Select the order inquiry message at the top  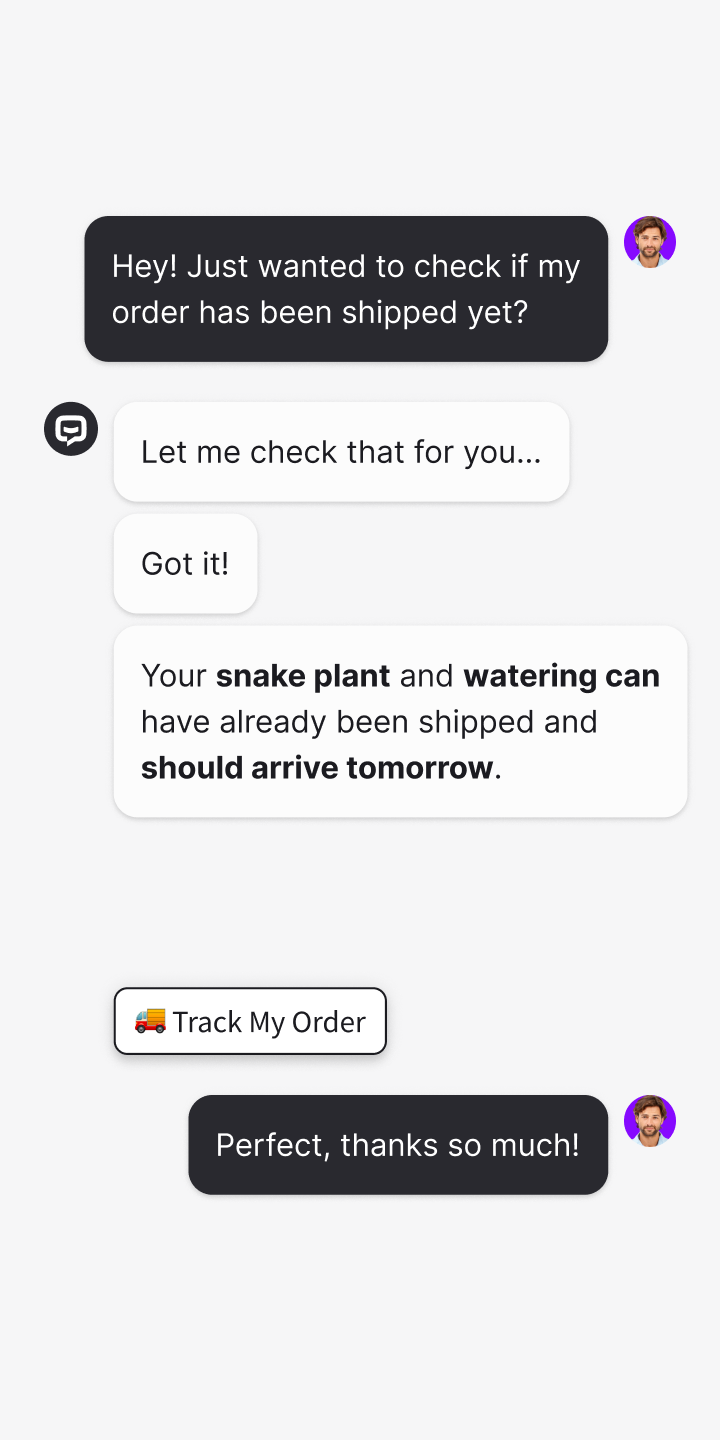(346, 289)
